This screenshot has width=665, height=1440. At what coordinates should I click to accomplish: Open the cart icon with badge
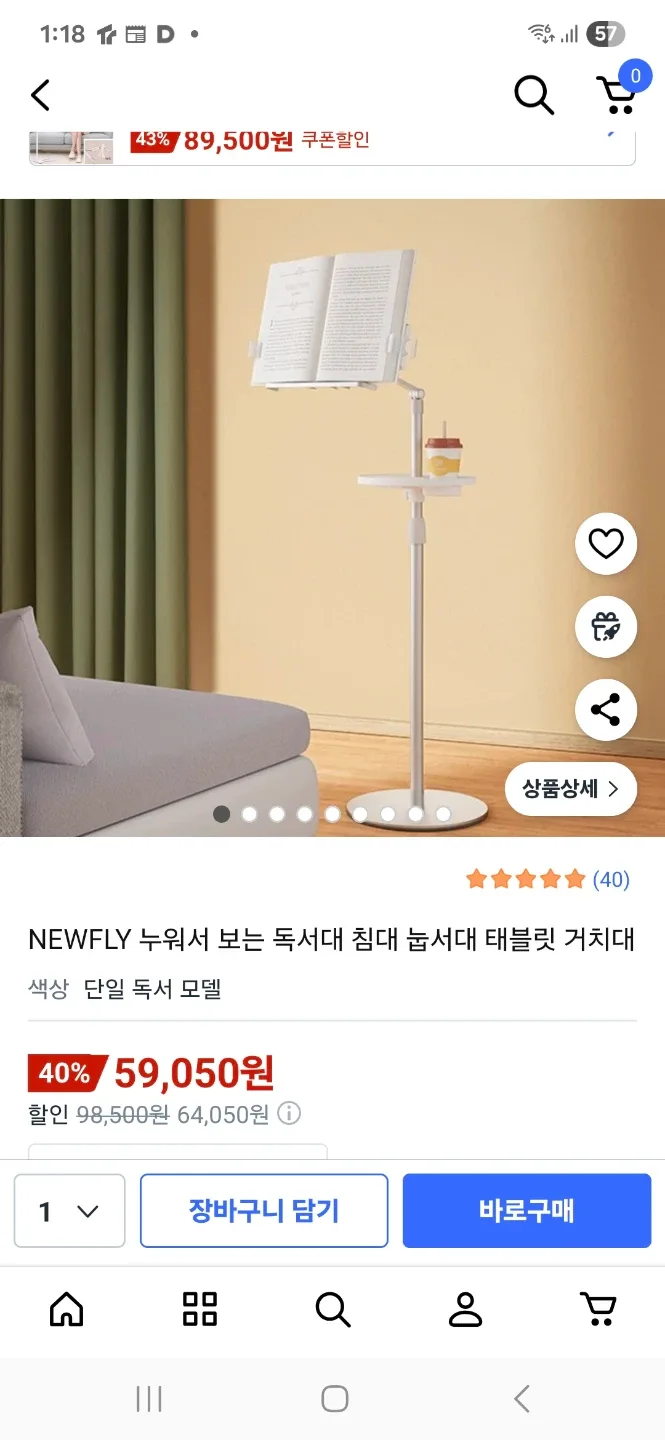(617, 94)
